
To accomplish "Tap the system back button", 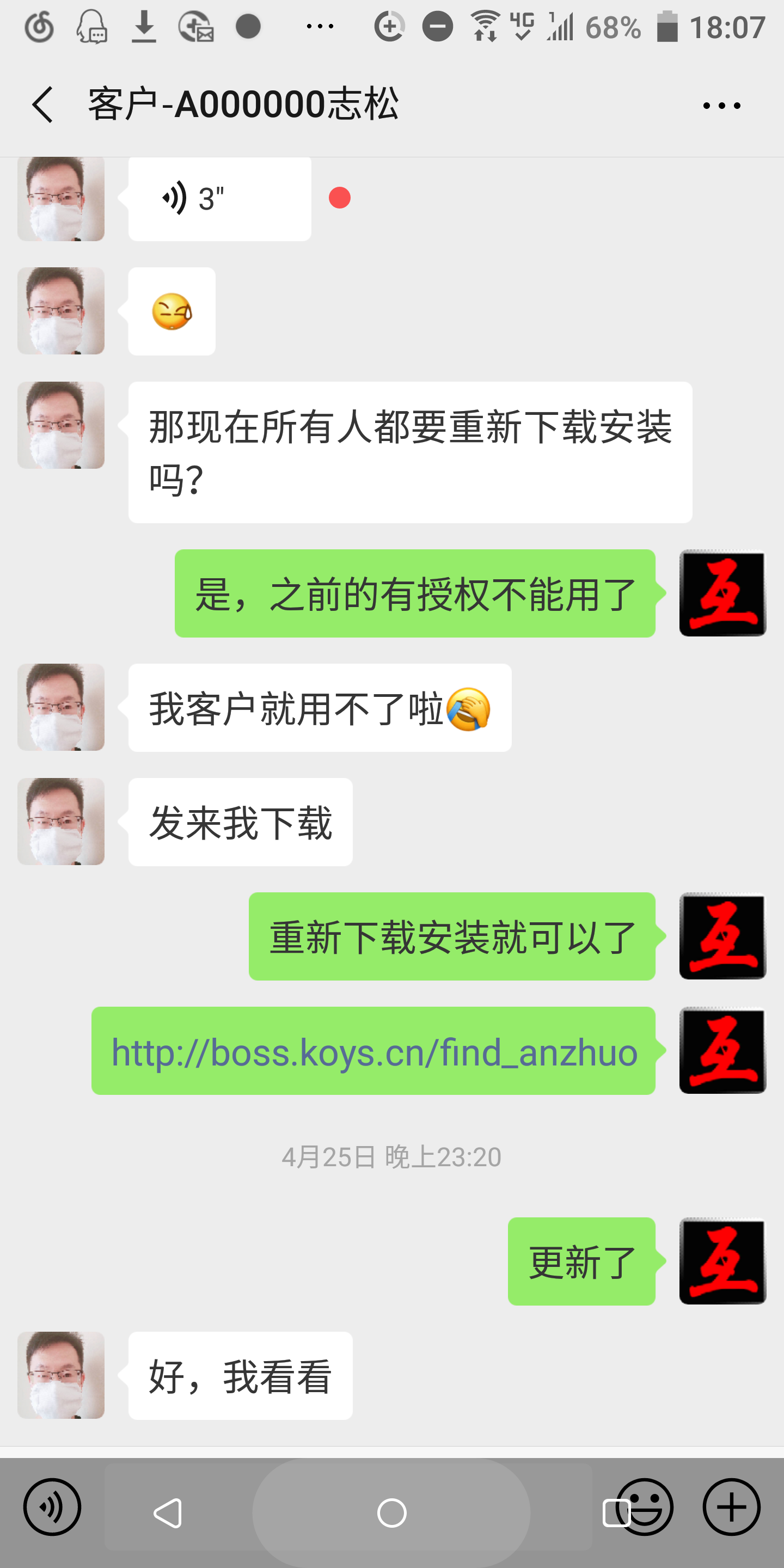I will point(168,1512).
